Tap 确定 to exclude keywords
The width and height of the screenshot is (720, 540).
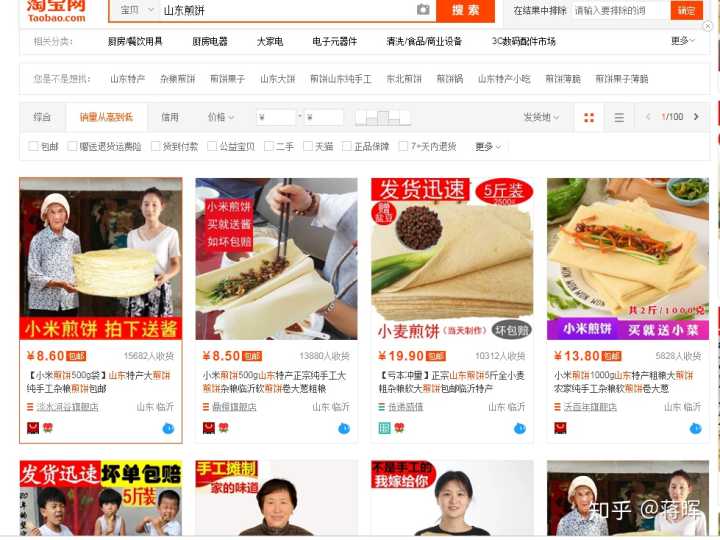coord(687,10)
